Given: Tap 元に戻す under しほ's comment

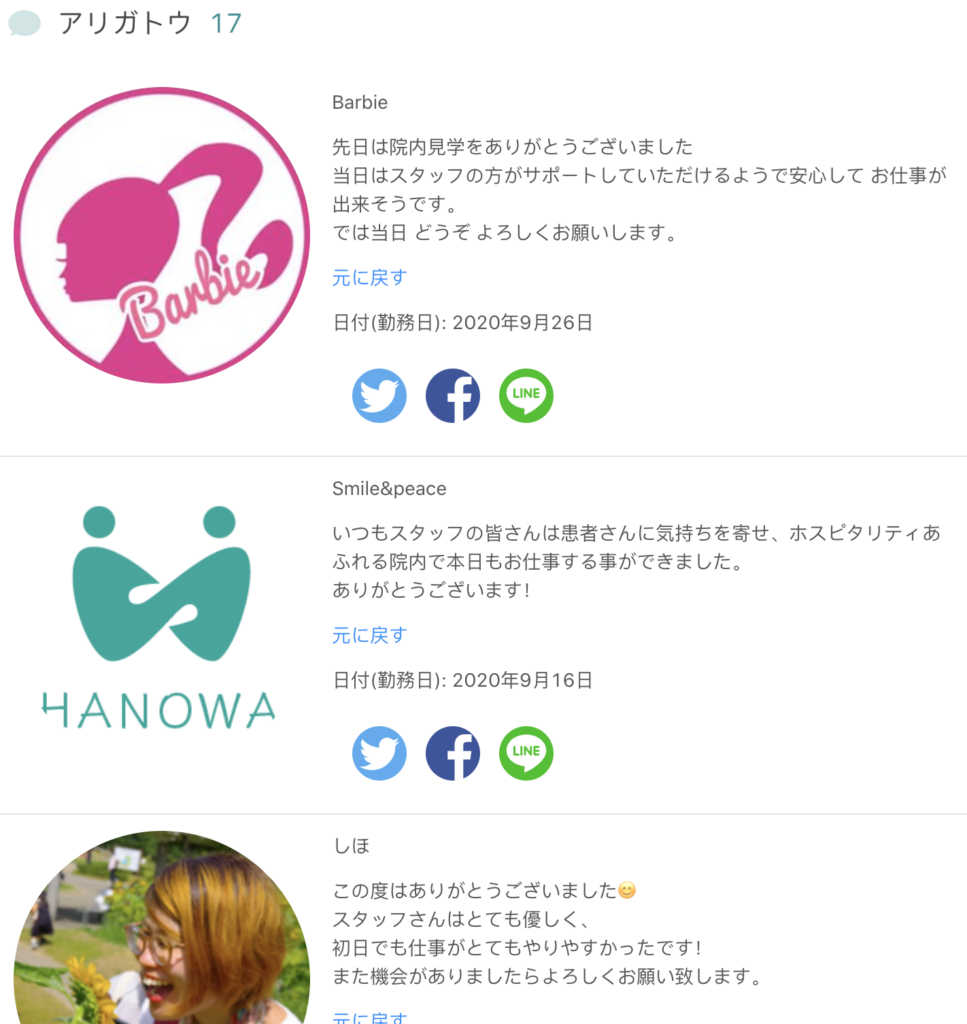Looking at the screenshot, I should coord(369,1017).
